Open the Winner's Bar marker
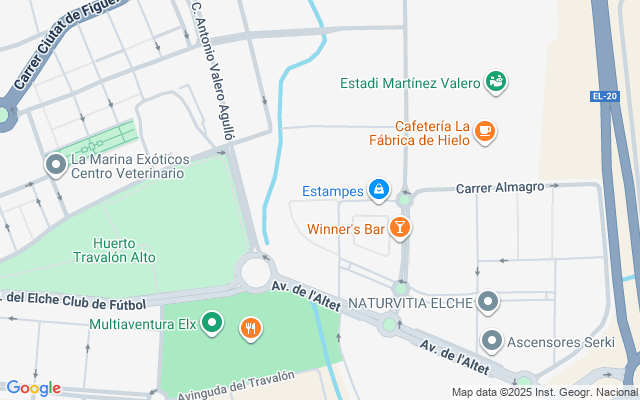Screen dimensions: 640x400 click(400, 229)
